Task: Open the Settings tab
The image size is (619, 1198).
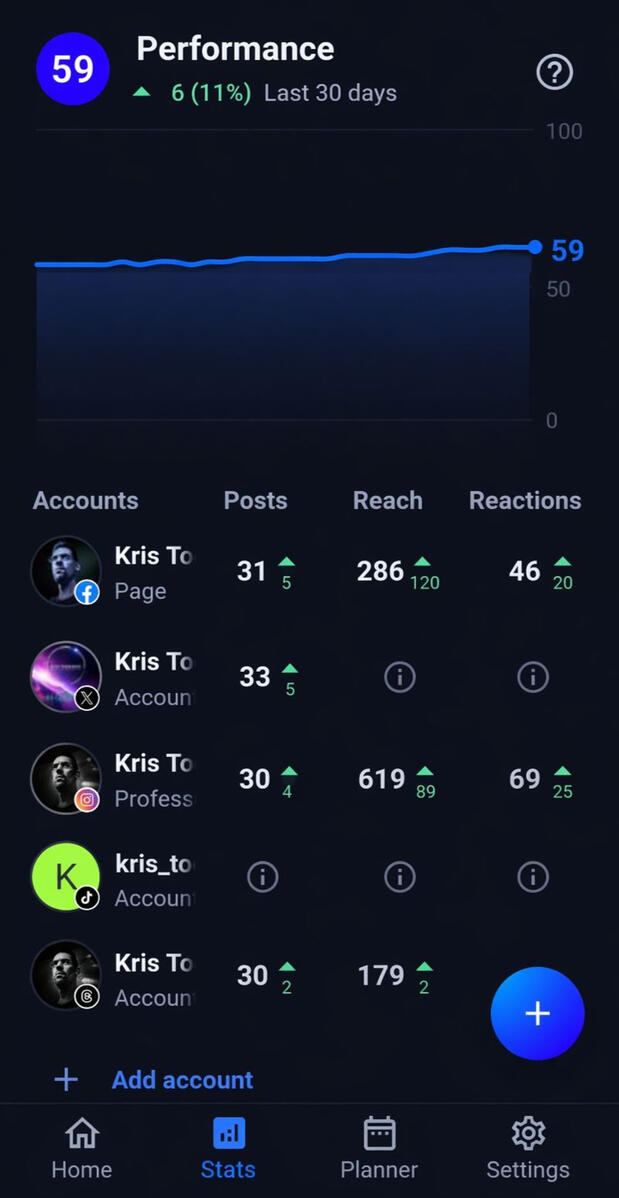Action: tap(528, 1148)
